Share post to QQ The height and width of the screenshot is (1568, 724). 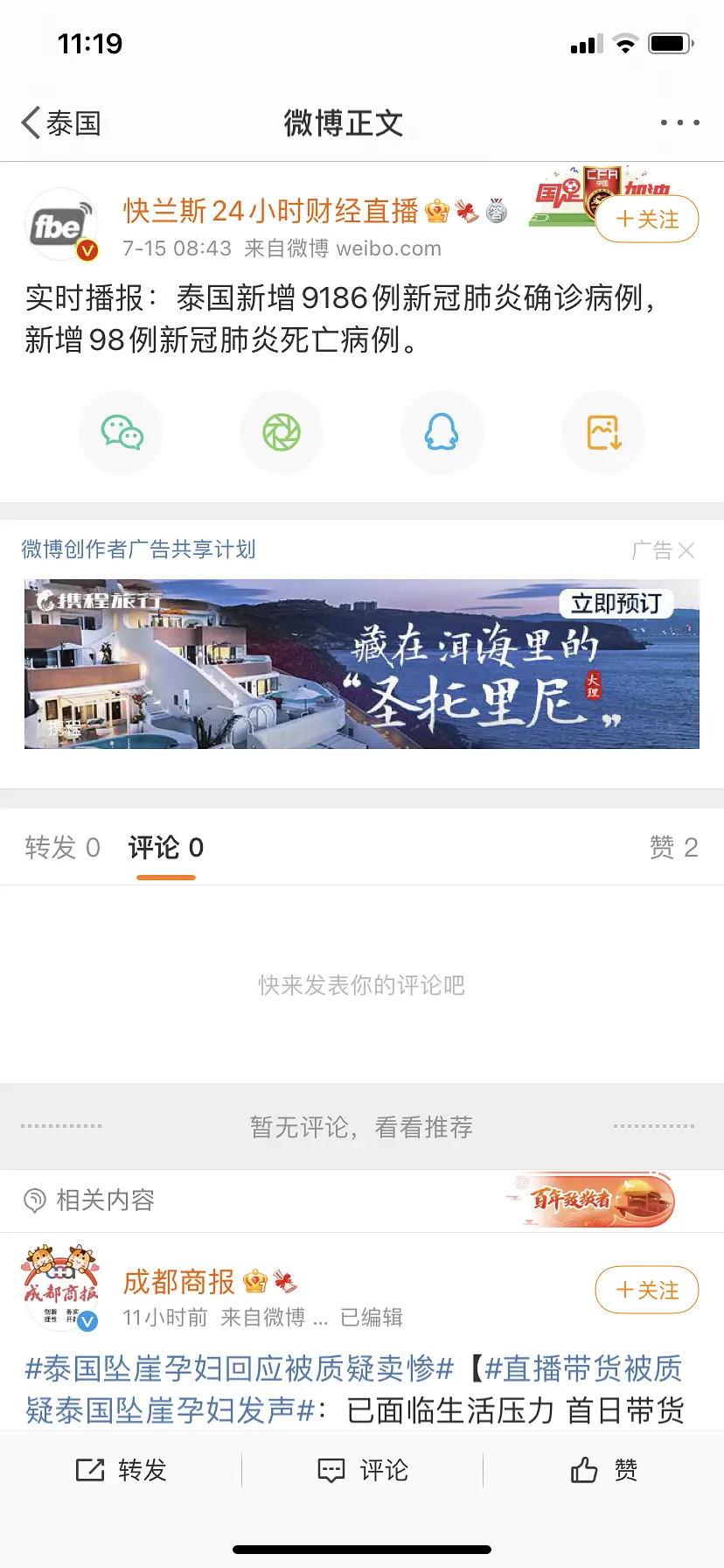click(442, 432)
